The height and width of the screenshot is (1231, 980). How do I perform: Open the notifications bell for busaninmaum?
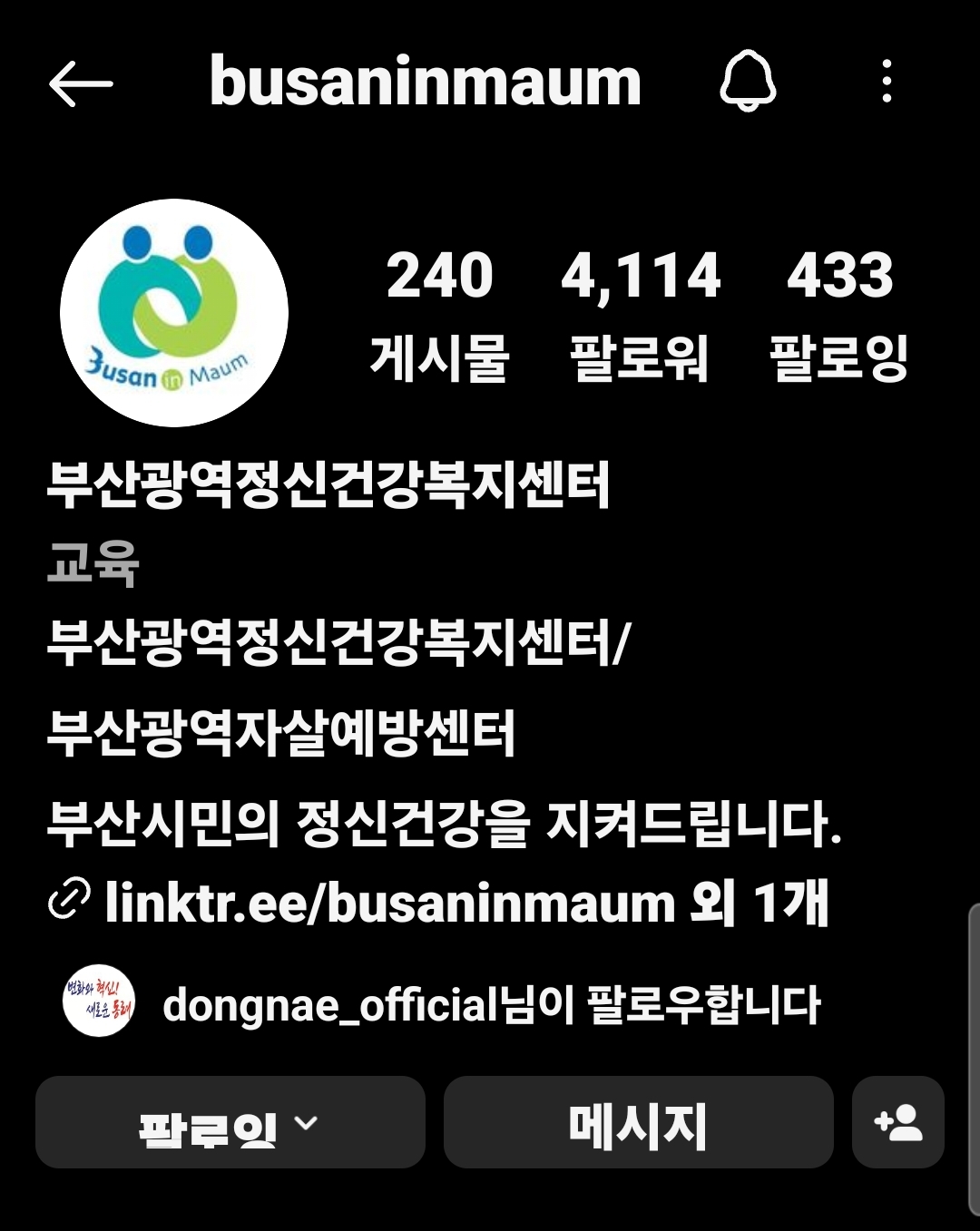pyautogui.click(x=748, y=82)
